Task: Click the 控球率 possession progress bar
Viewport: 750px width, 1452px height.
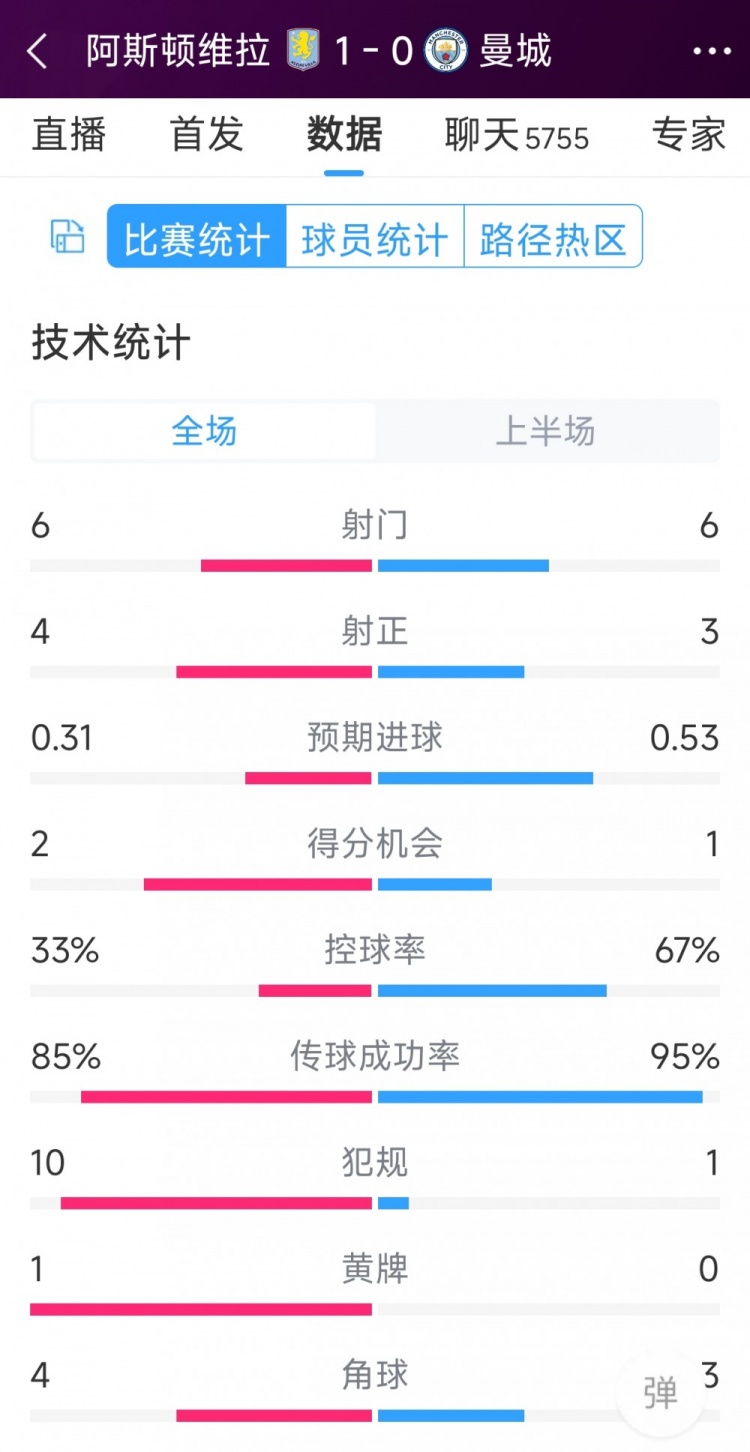Action: point(375,988)
